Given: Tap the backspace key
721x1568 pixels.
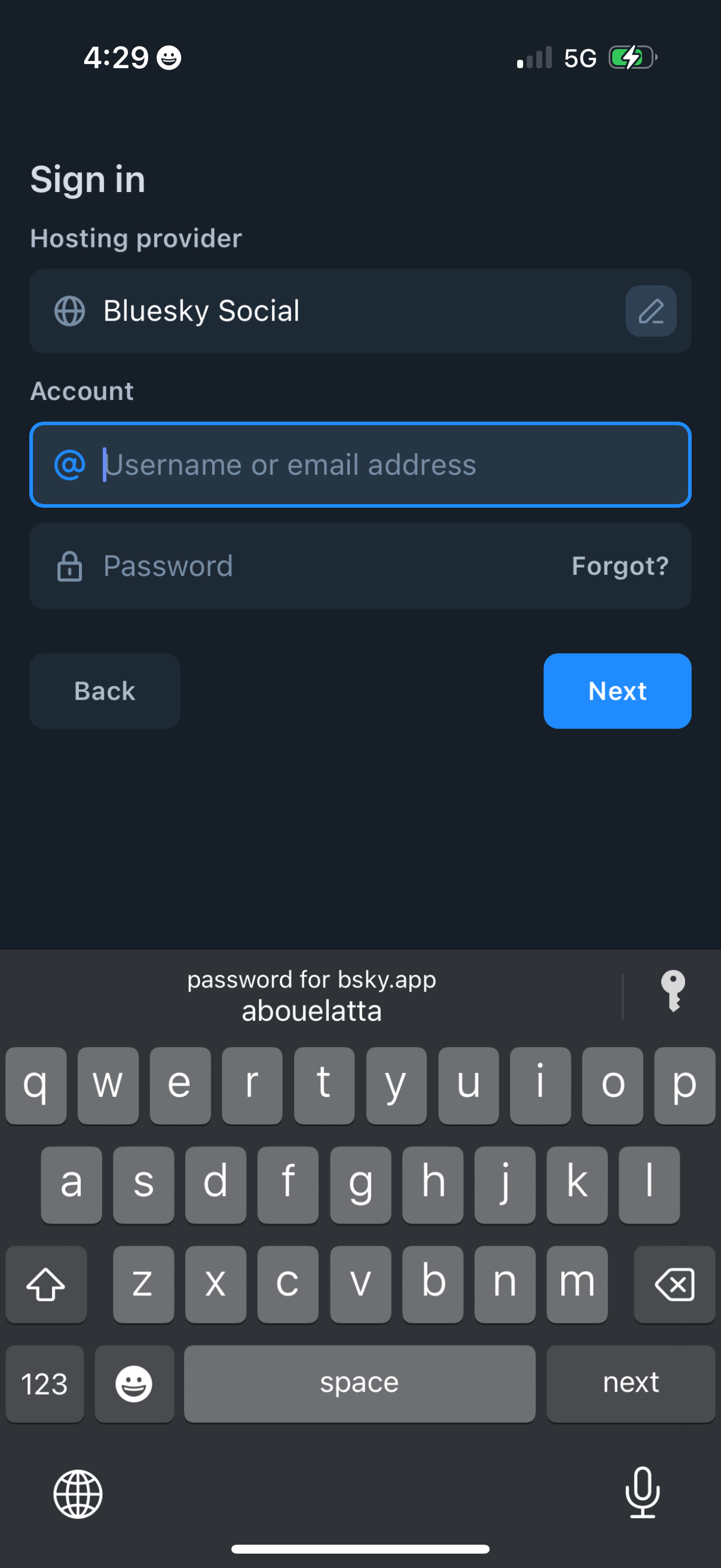Looking at the screenshot, I should click(x=674, y=1285).
